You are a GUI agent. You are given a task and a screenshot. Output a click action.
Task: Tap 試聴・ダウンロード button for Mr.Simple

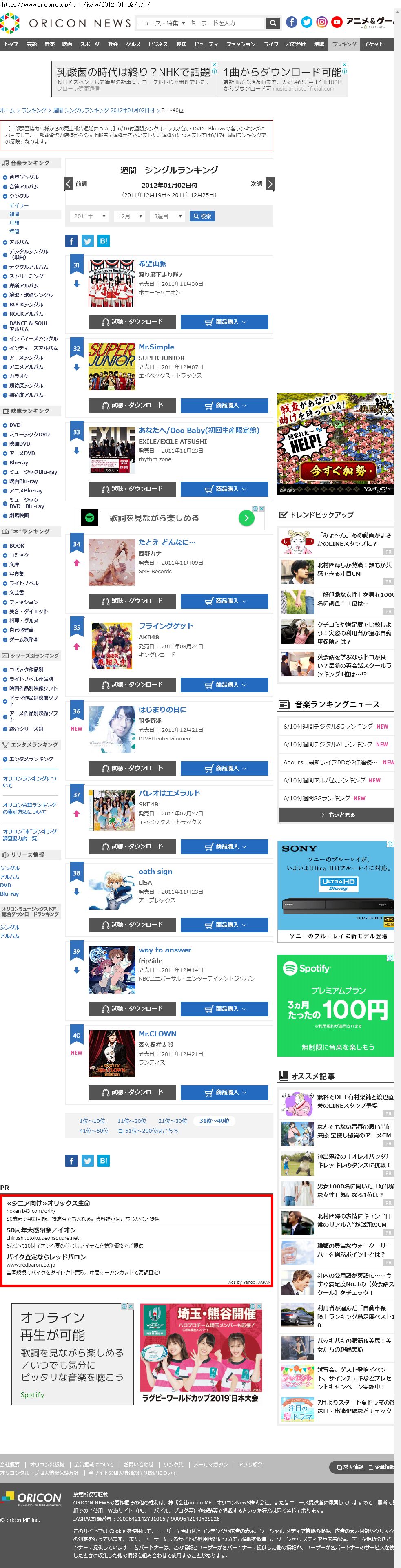[132, 405]
